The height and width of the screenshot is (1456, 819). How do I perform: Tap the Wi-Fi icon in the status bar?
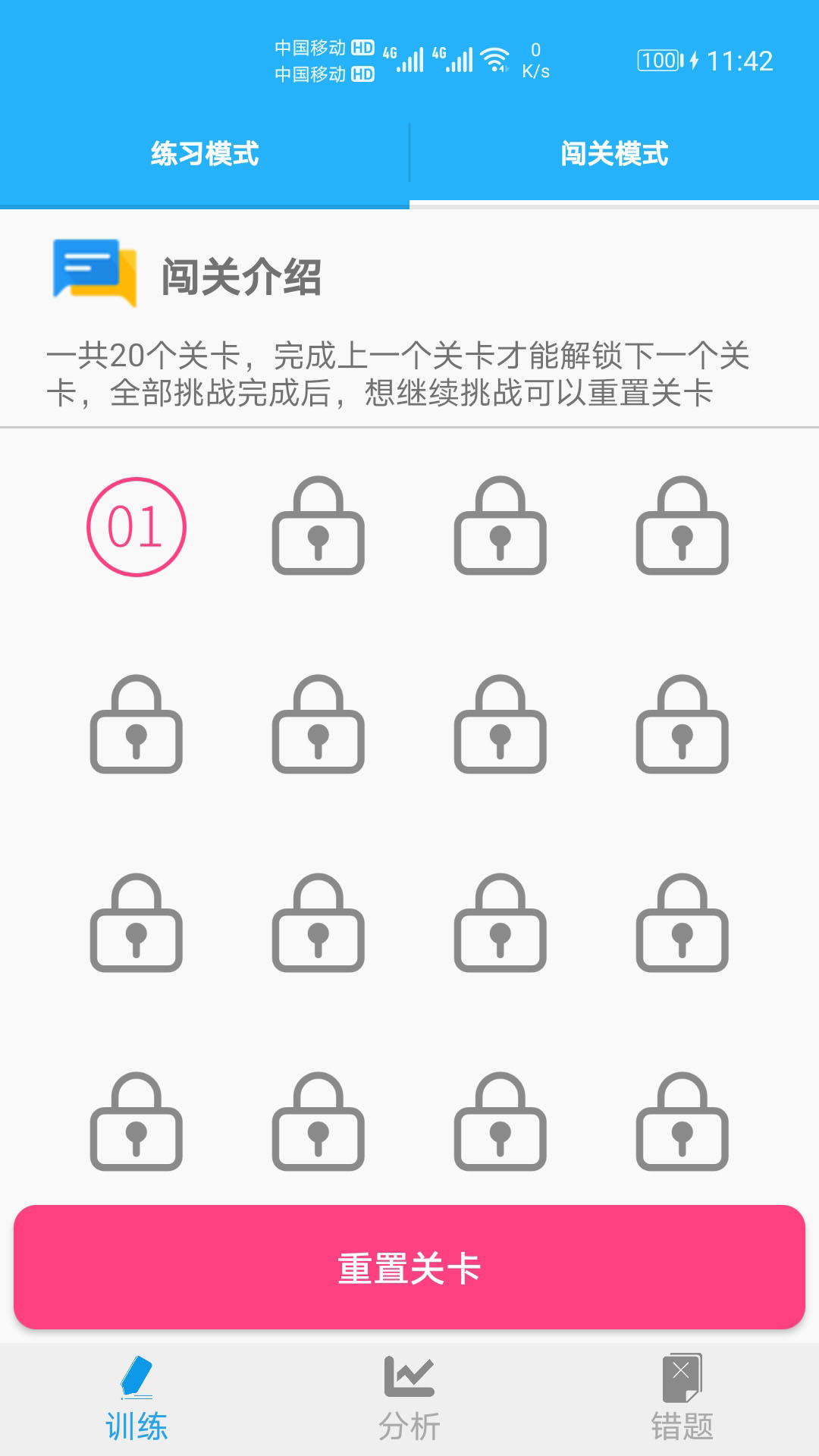pyautogui.click(x=494, y=58)
